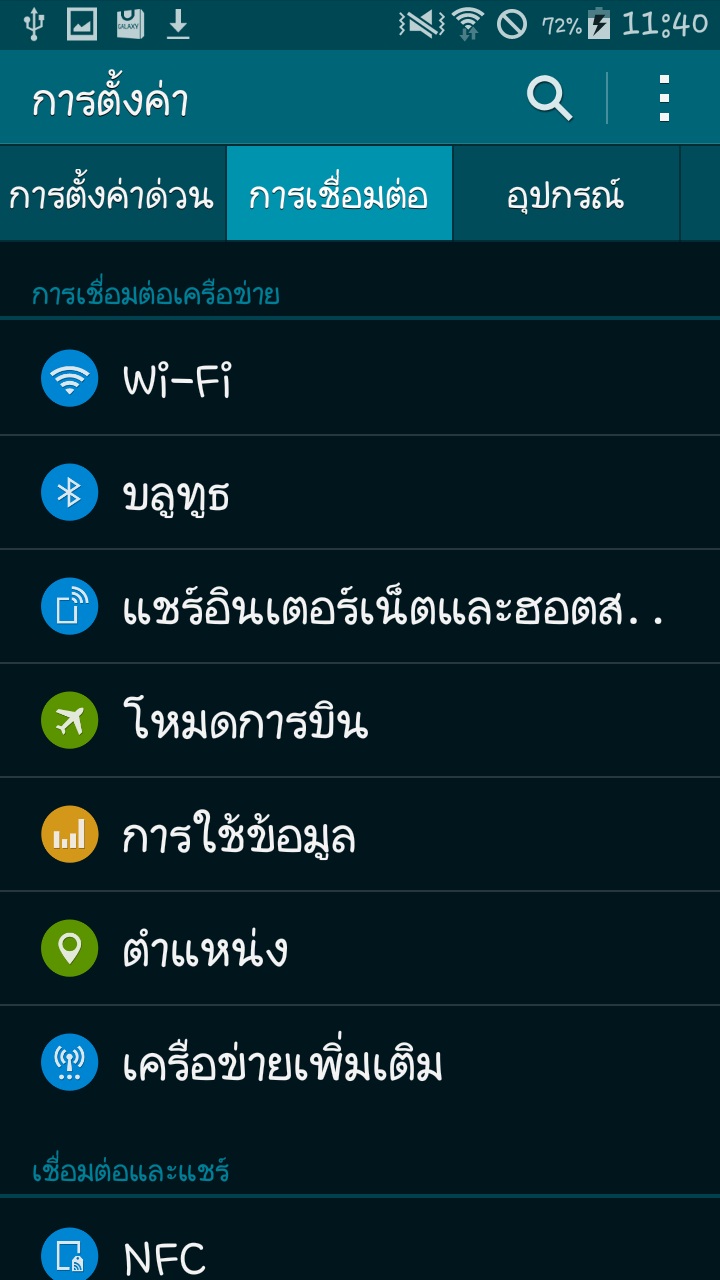Open การใช้ข้อมูล settings
Screen dimensions: 720x1280
click(360, 835)
